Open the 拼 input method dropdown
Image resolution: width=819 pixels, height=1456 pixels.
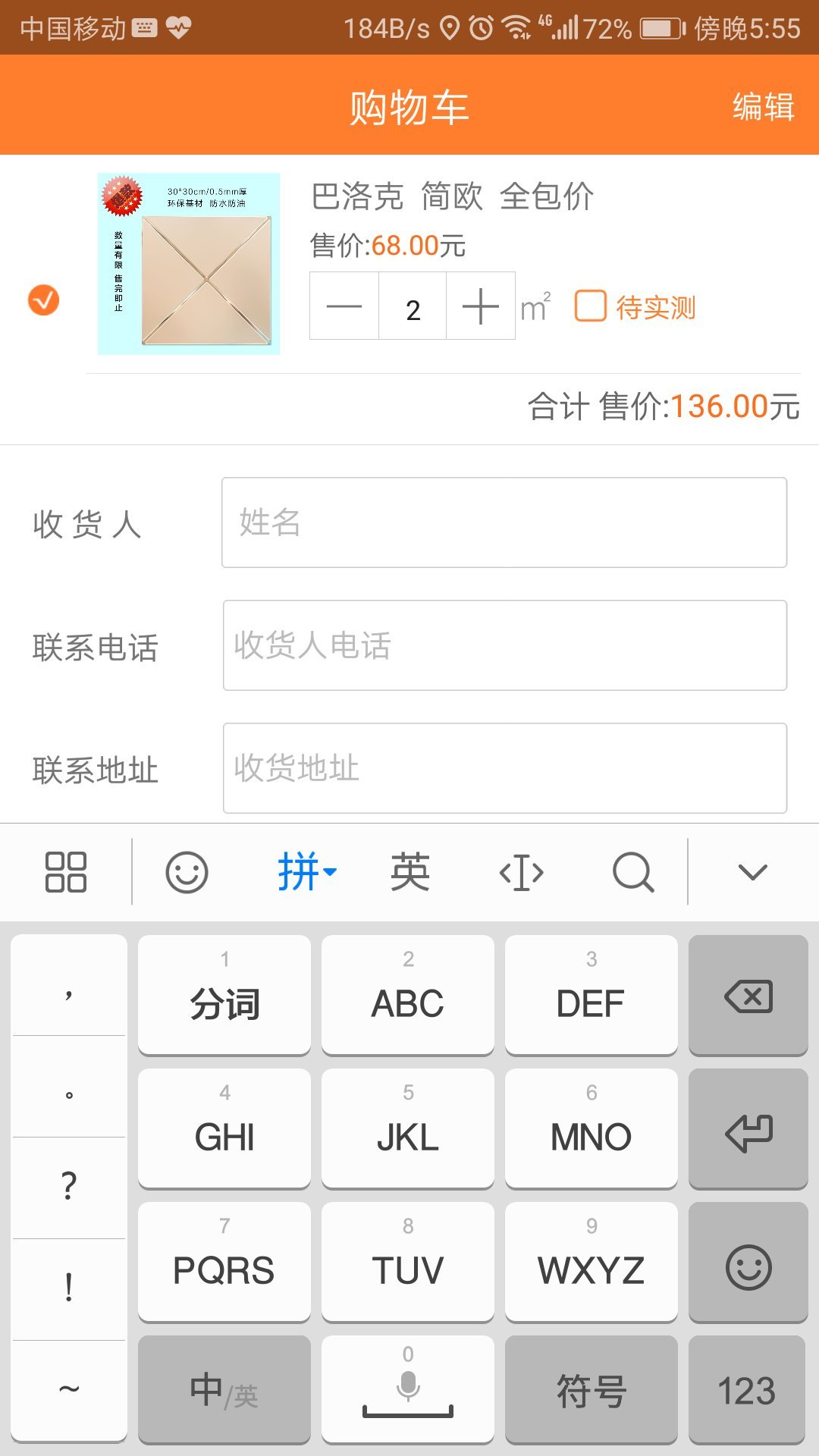pyautogui.click(x=306, y=872)
